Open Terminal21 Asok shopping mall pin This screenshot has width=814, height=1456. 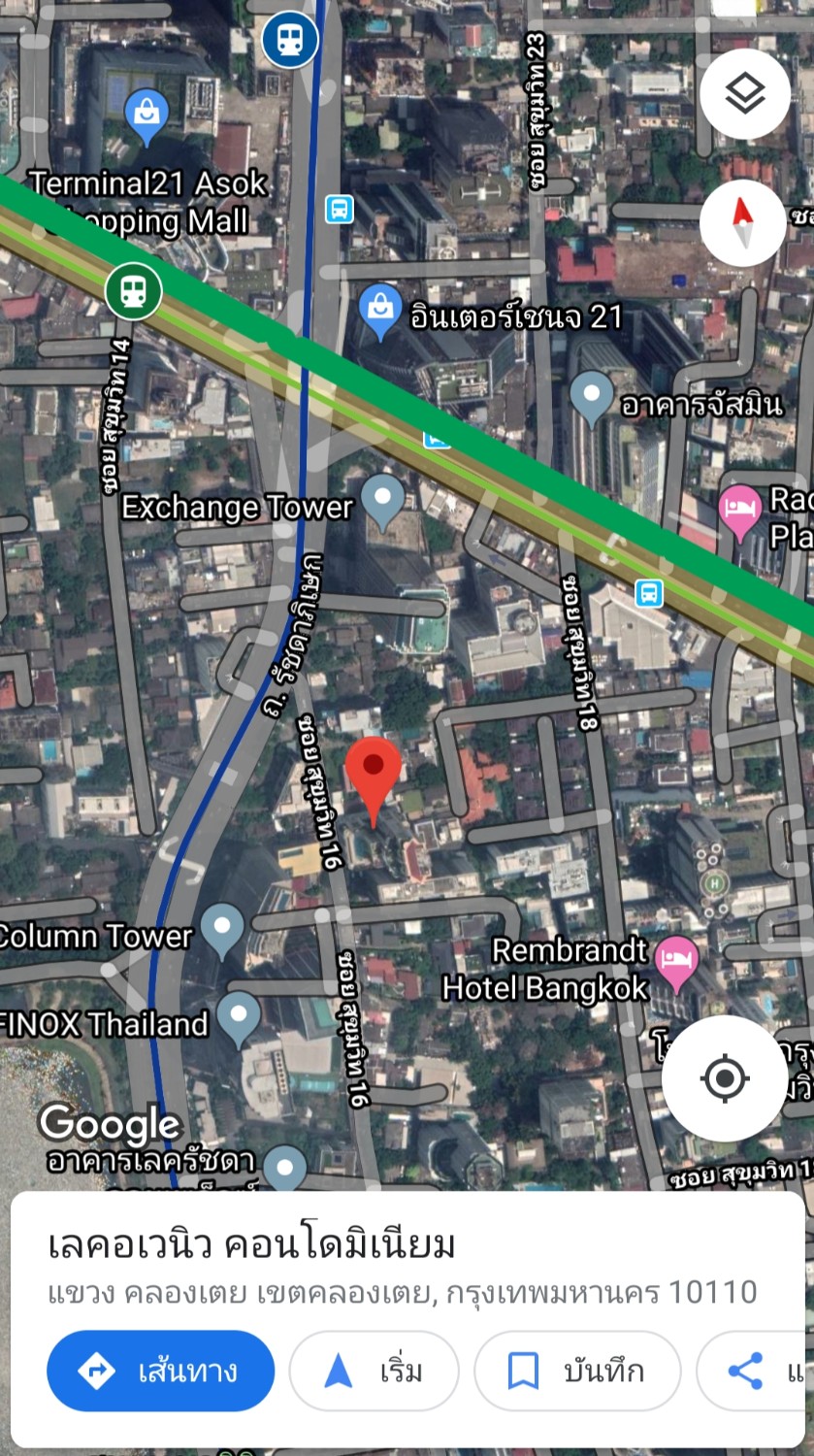click(x=147, y=116)
